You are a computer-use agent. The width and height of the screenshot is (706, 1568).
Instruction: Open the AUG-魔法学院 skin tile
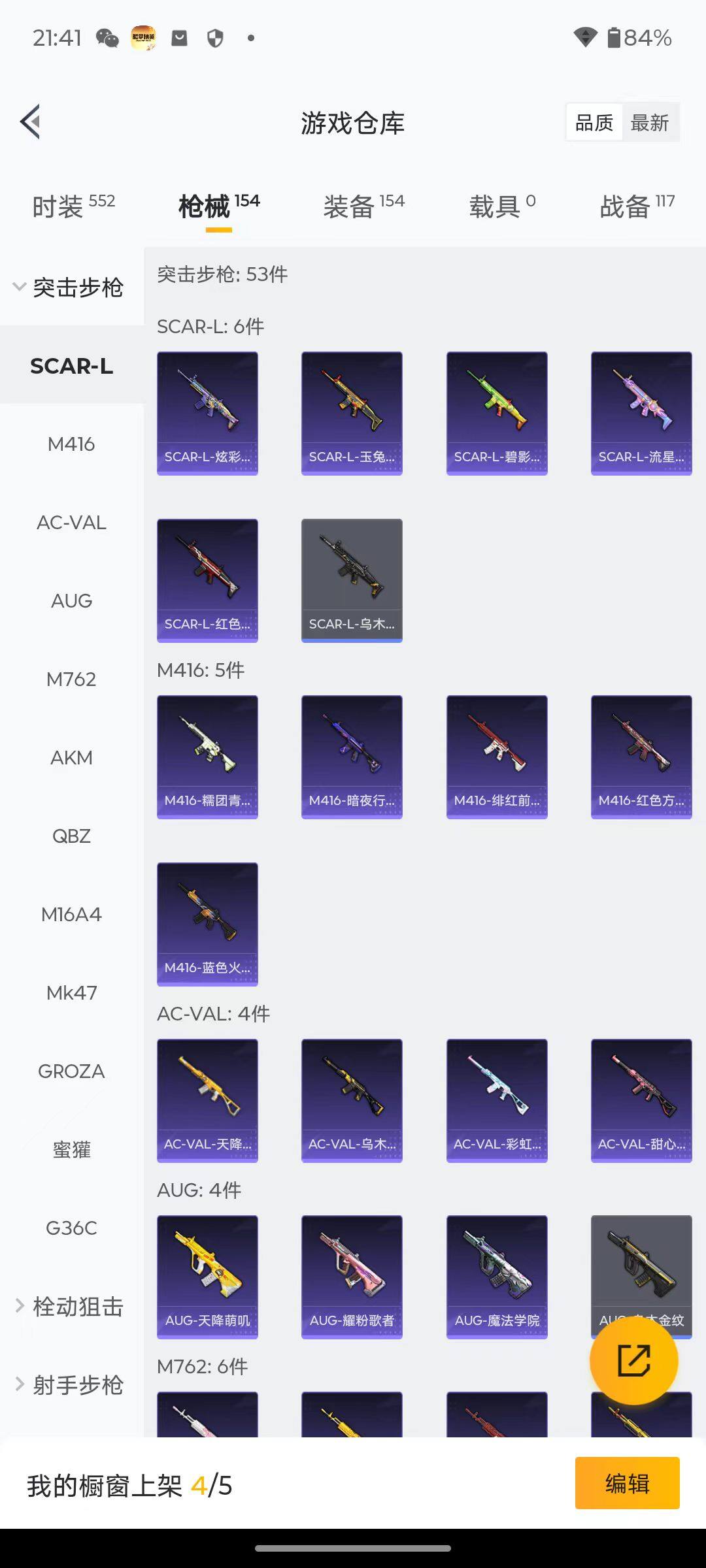click(x=497, y=1277)
